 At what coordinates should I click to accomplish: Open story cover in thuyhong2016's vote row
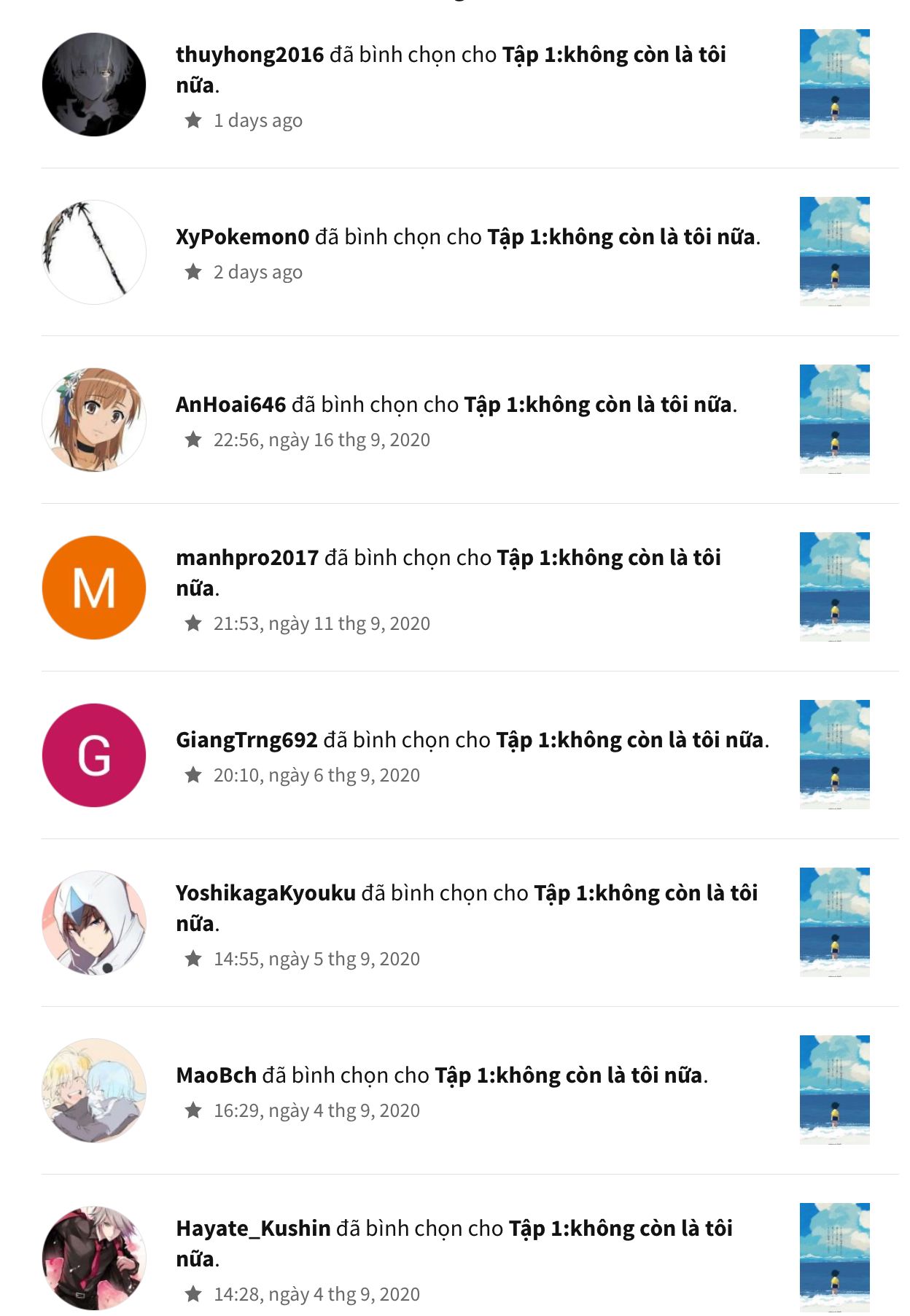[x=835, y=84]
